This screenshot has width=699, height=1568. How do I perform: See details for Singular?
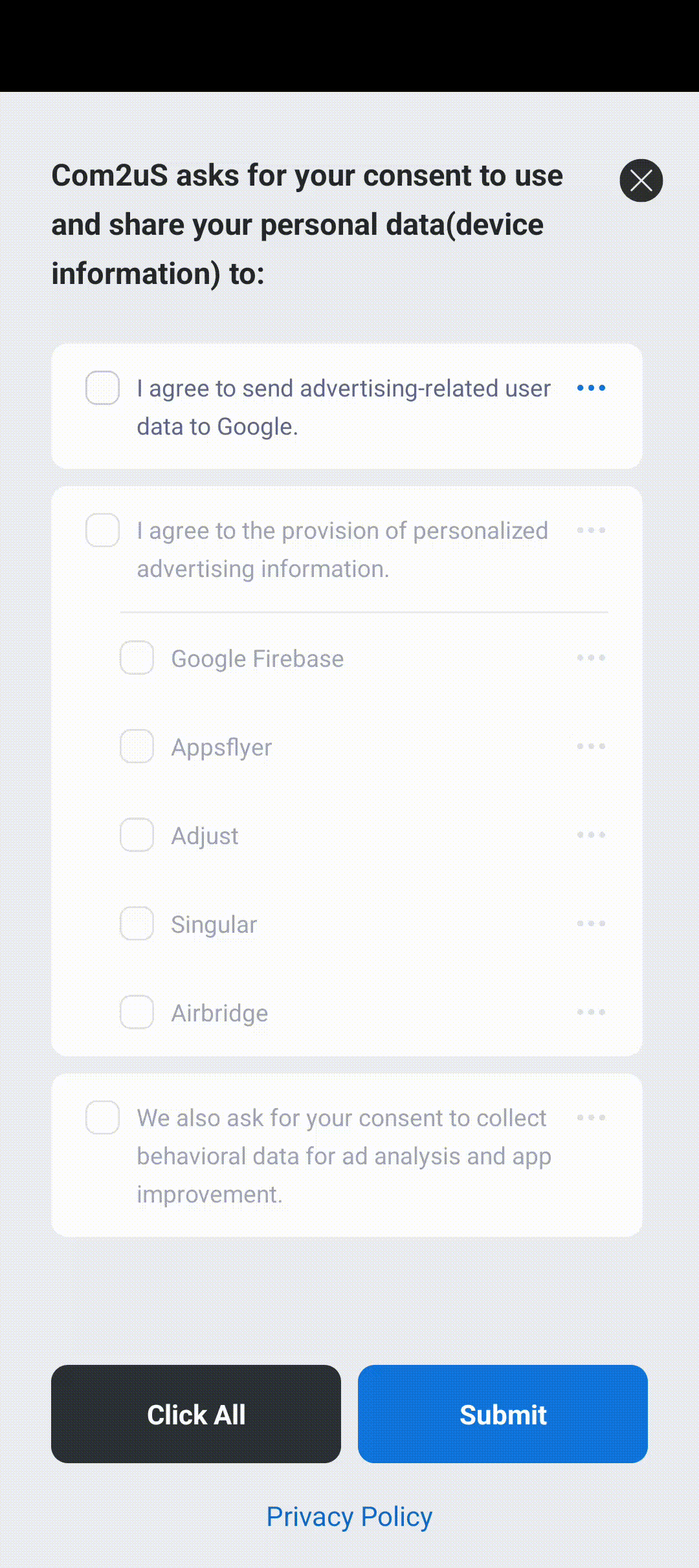click(591, 924)
